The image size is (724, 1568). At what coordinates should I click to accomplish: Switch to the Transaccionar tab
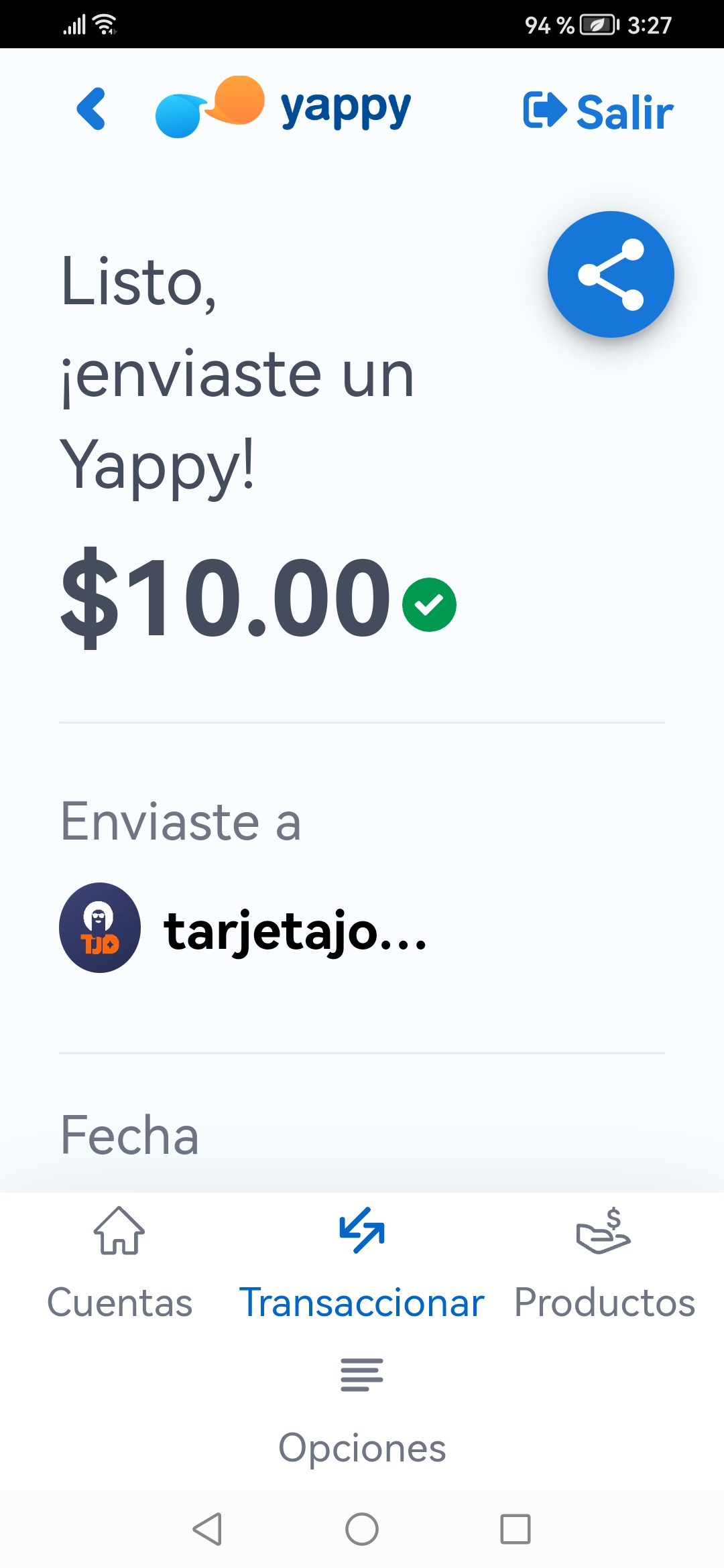(362, 1264)
